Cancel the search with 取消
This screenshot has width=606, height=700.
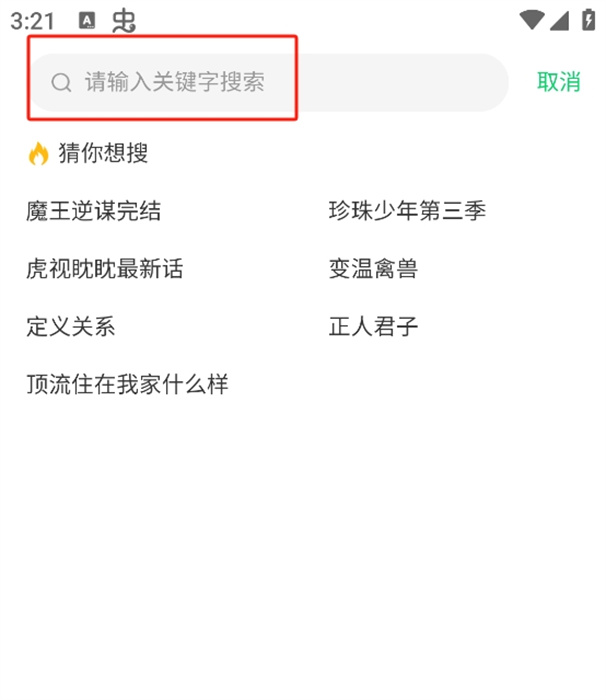(558, 82)
